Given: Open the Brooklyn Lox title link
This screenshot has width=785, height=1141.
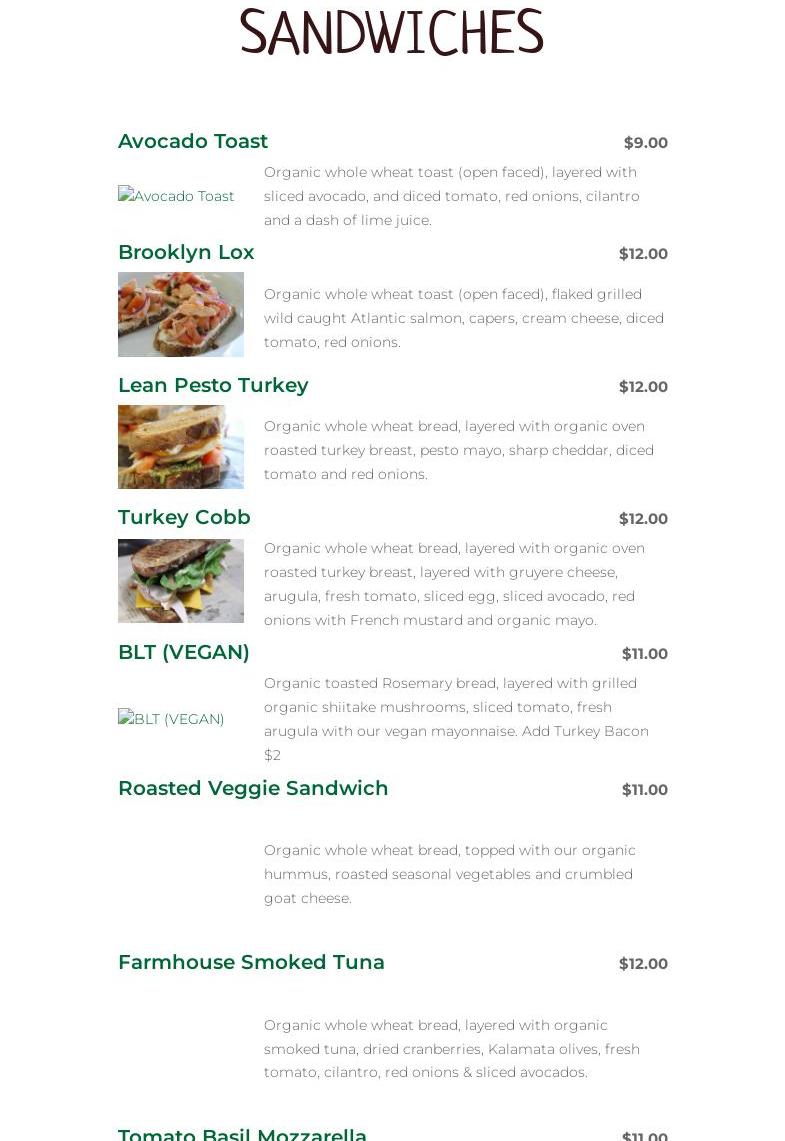Looking at the screenshot, I should pyautogui.click(x=186, y=252).
